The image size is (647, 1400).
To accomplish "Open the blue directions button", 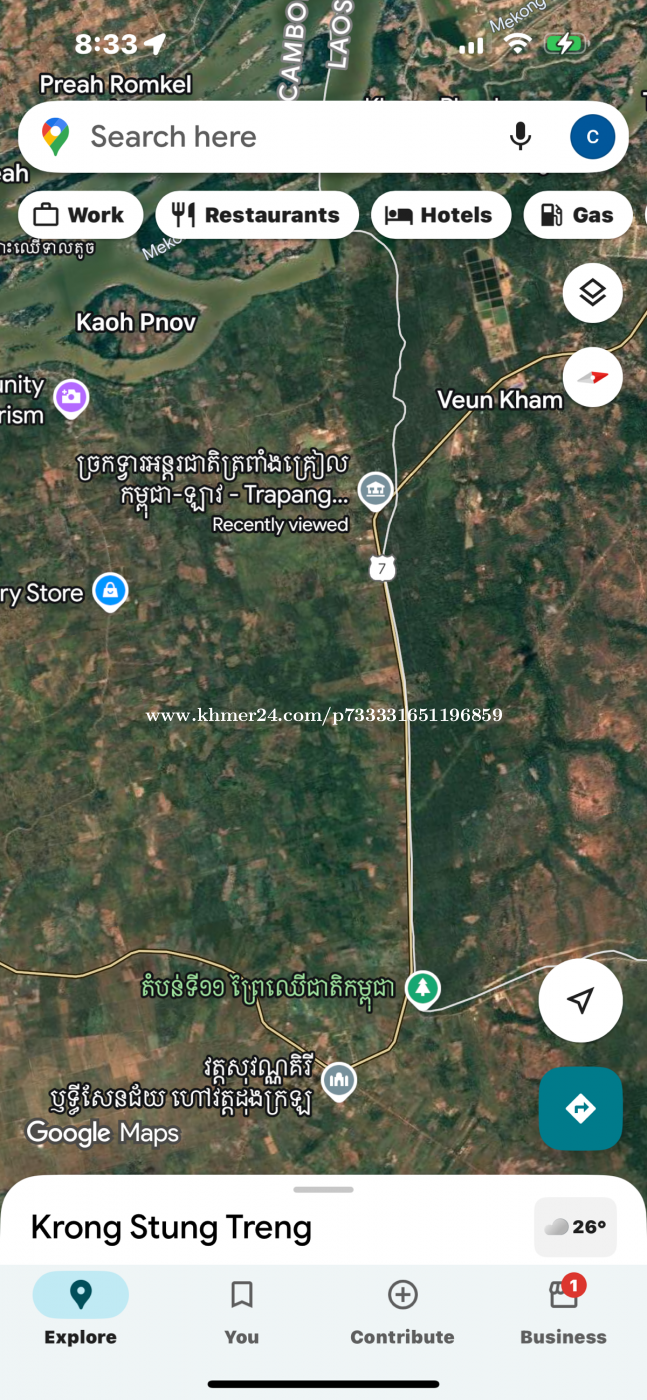I will click(x=581, y=1108).
